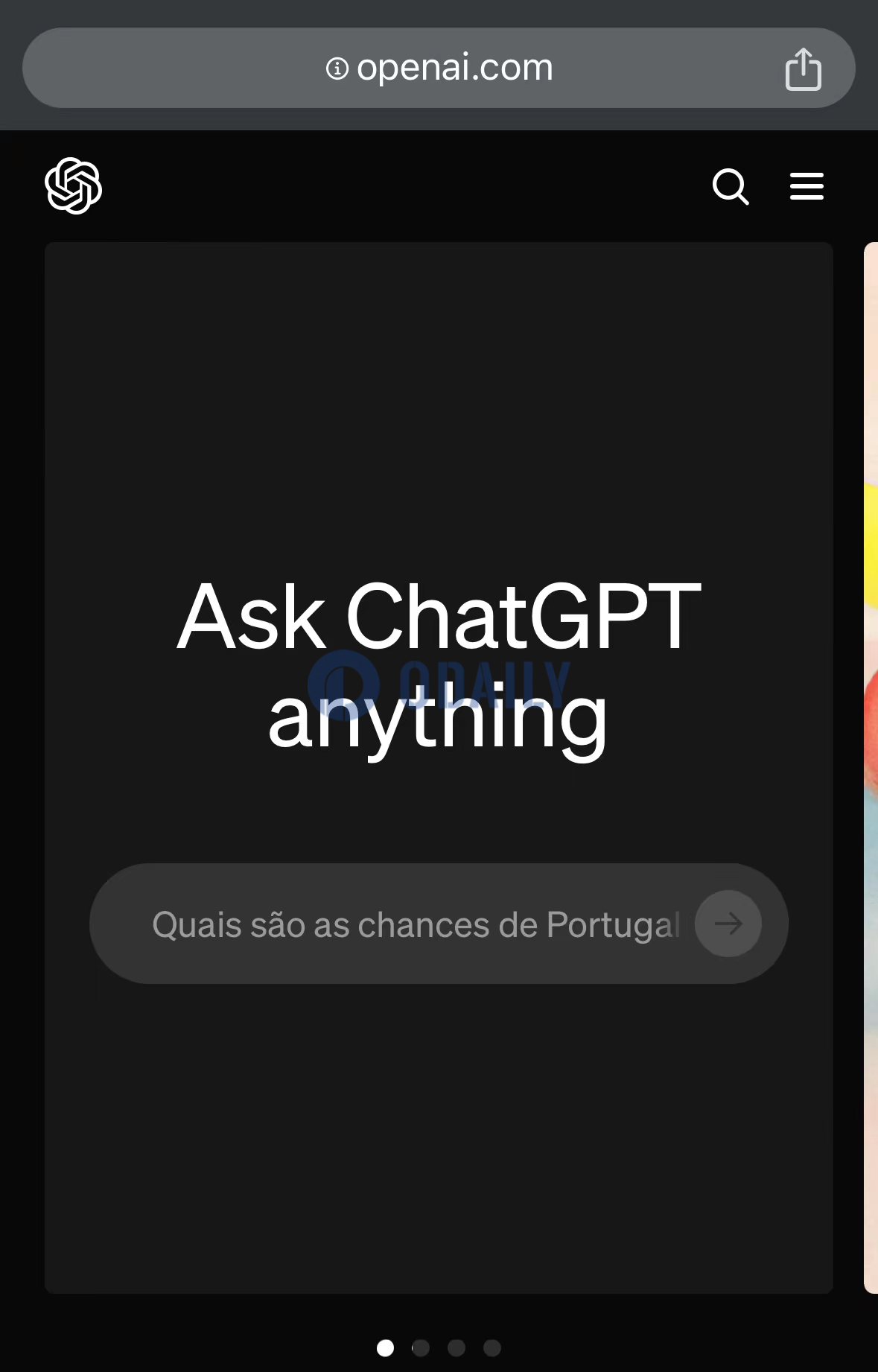Open the site search
878x1372 pixels.
point(731,186)
